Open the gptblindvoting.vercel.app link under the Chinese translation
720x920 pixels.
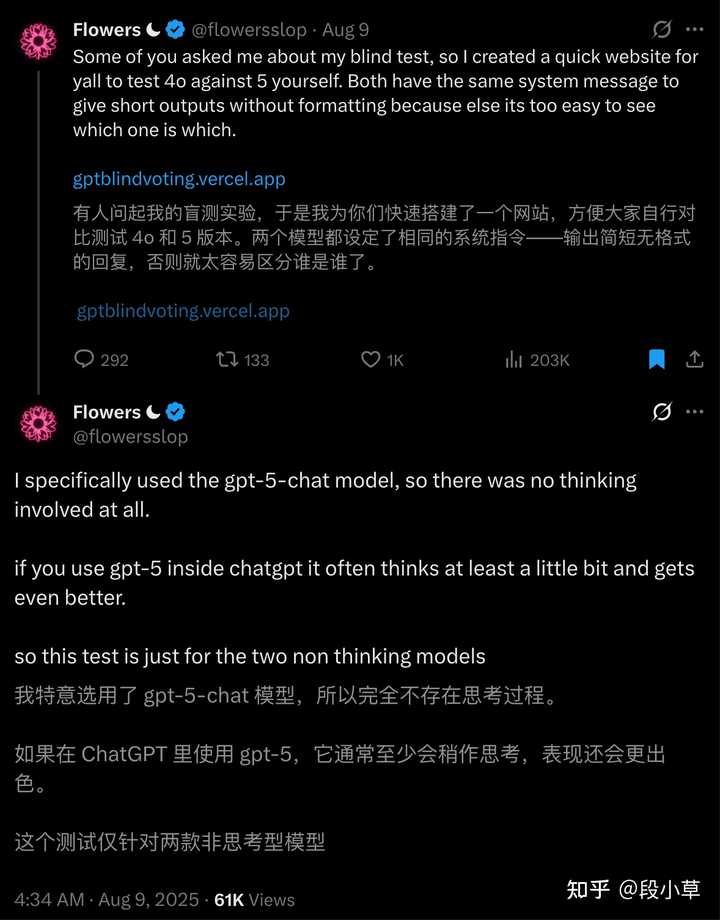click(x=183, y=310)
